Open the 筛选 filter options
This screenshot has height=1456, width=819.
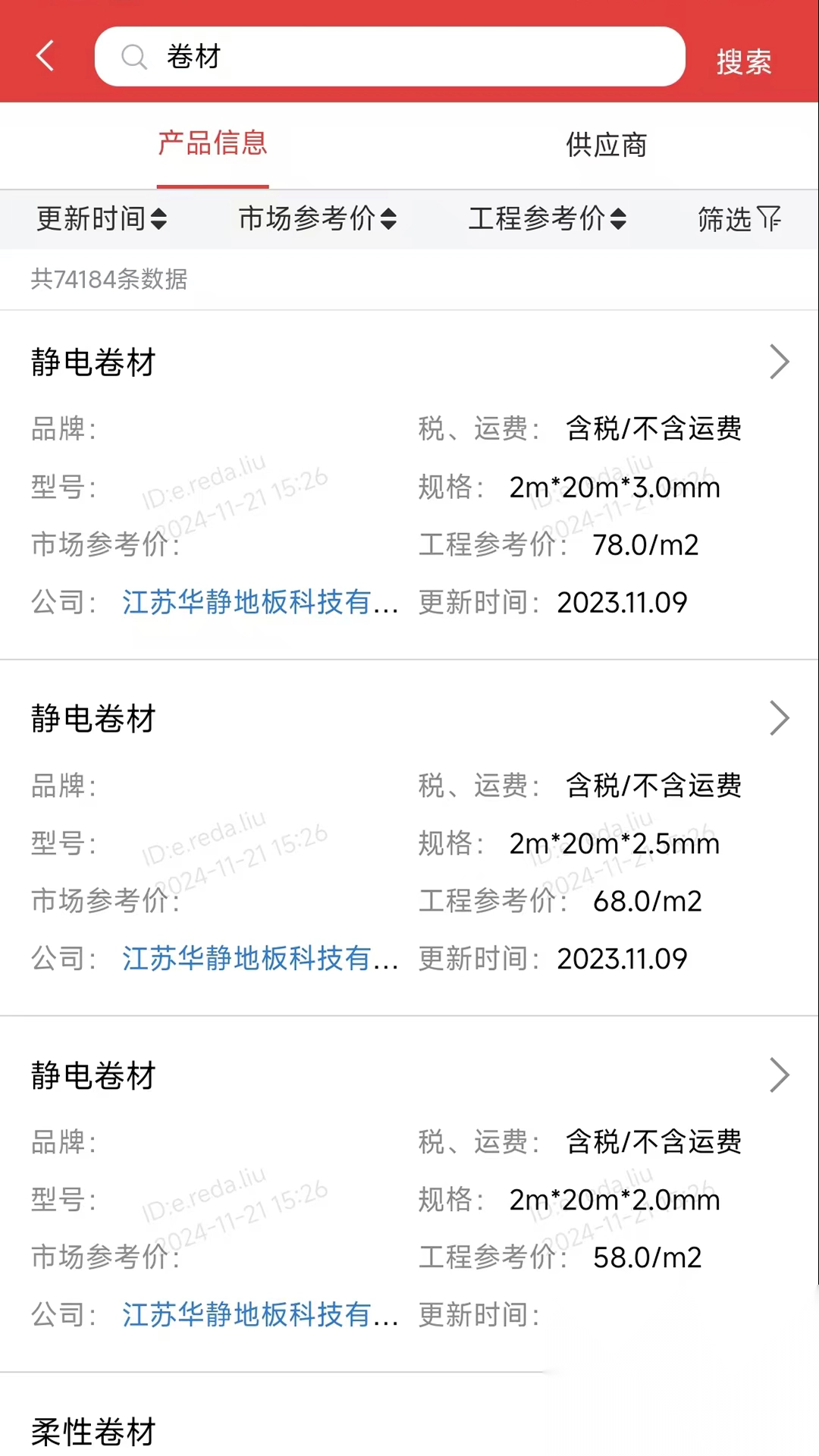pyautogui.click(x=739, y=218)
